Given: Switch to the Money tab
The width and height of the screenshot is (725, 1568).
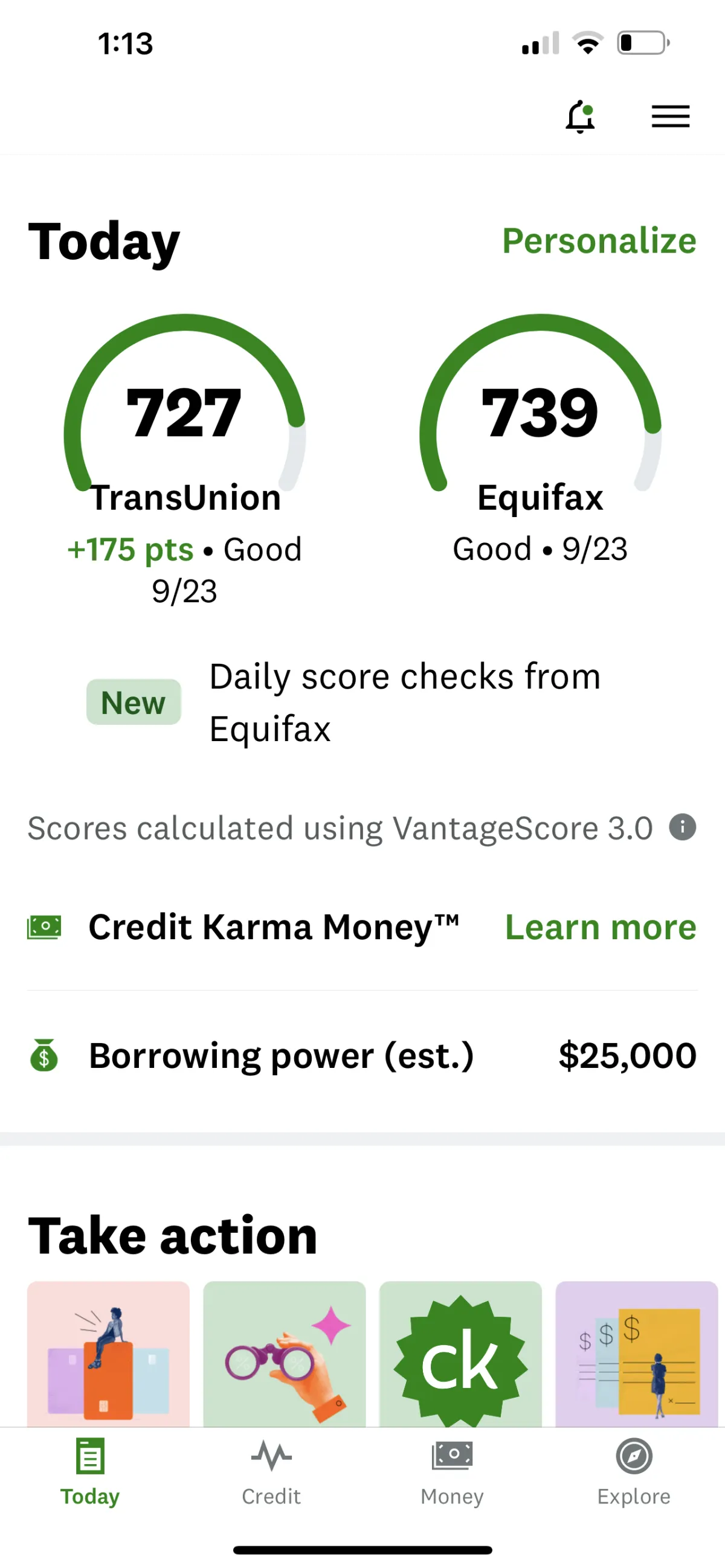Looking at the screenshot, I should point(453,1470).
